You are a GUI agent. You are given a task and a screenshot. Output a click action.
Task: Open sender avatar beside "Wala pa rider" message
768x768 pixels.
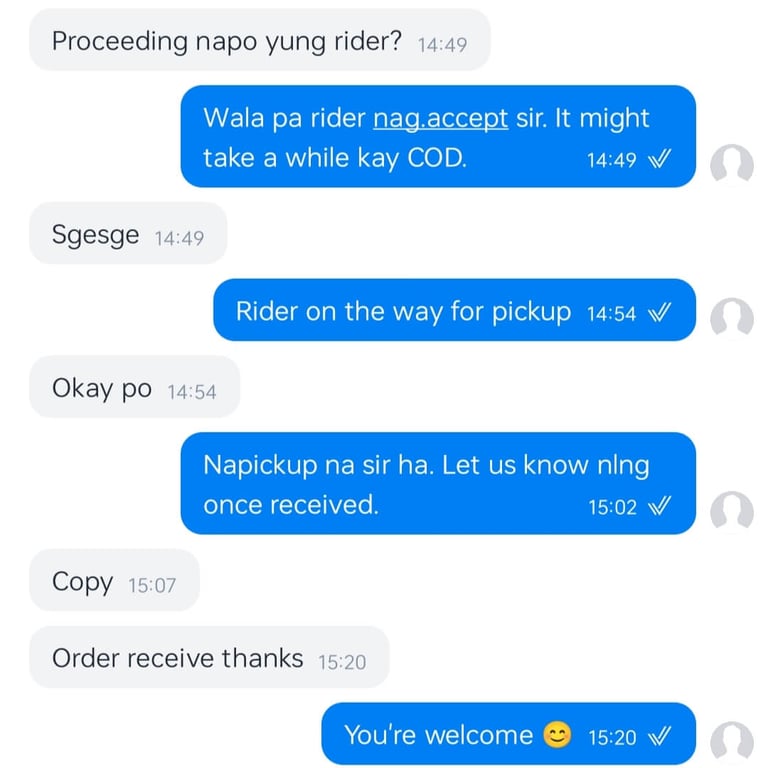pos(731,165)
